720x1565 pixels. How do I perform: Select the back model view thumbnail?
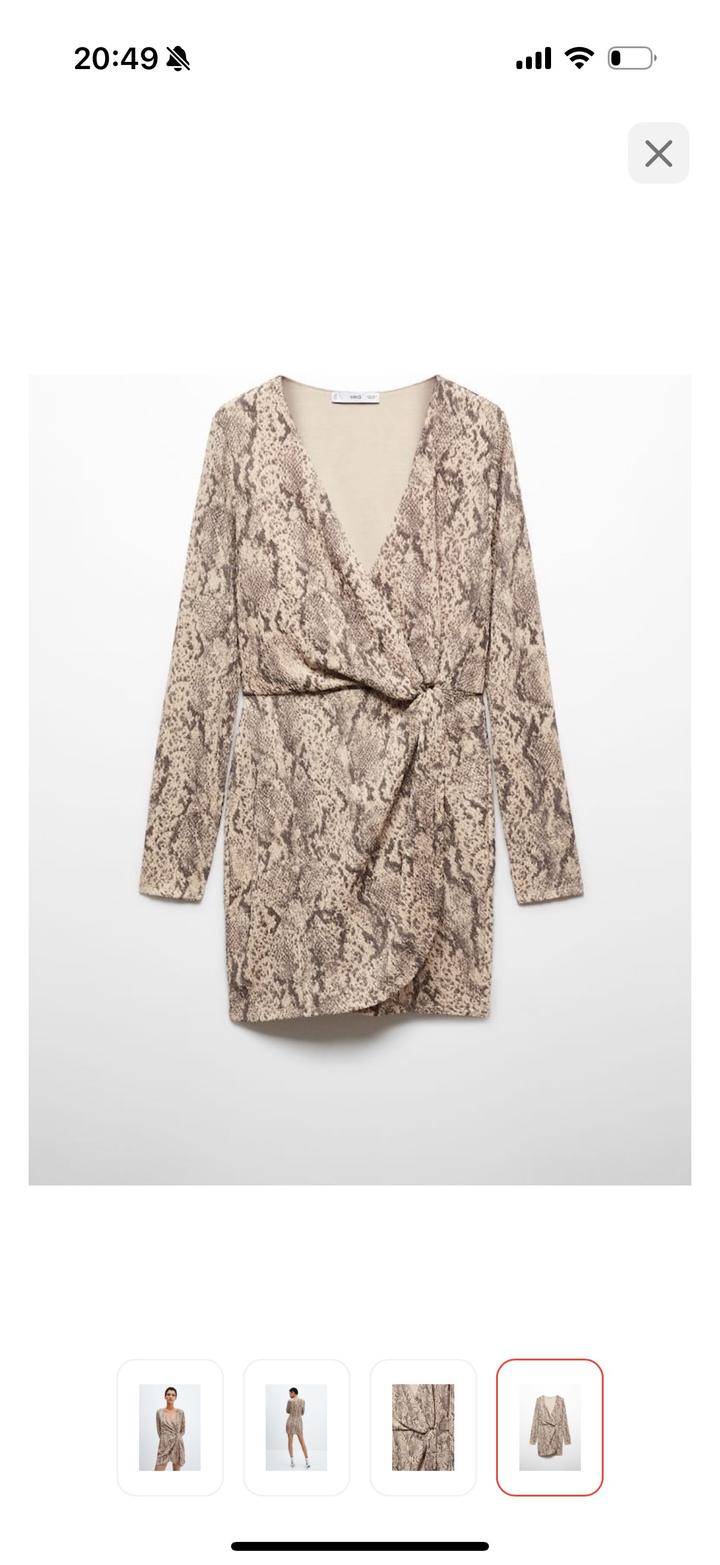pyautogui.click(x=296, y=1427)
